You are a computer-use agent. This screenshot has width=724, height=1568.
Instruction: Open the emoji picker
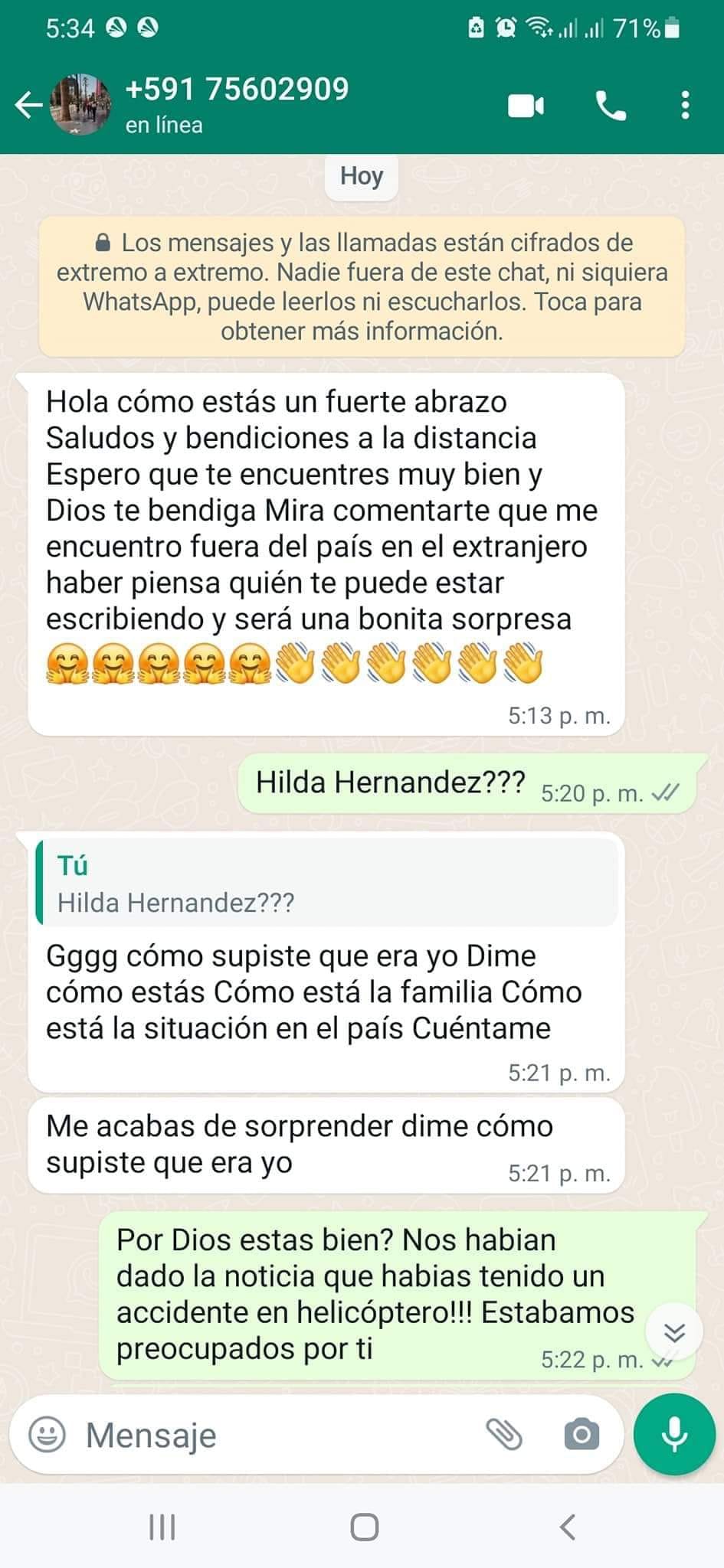coord(48,1435)
